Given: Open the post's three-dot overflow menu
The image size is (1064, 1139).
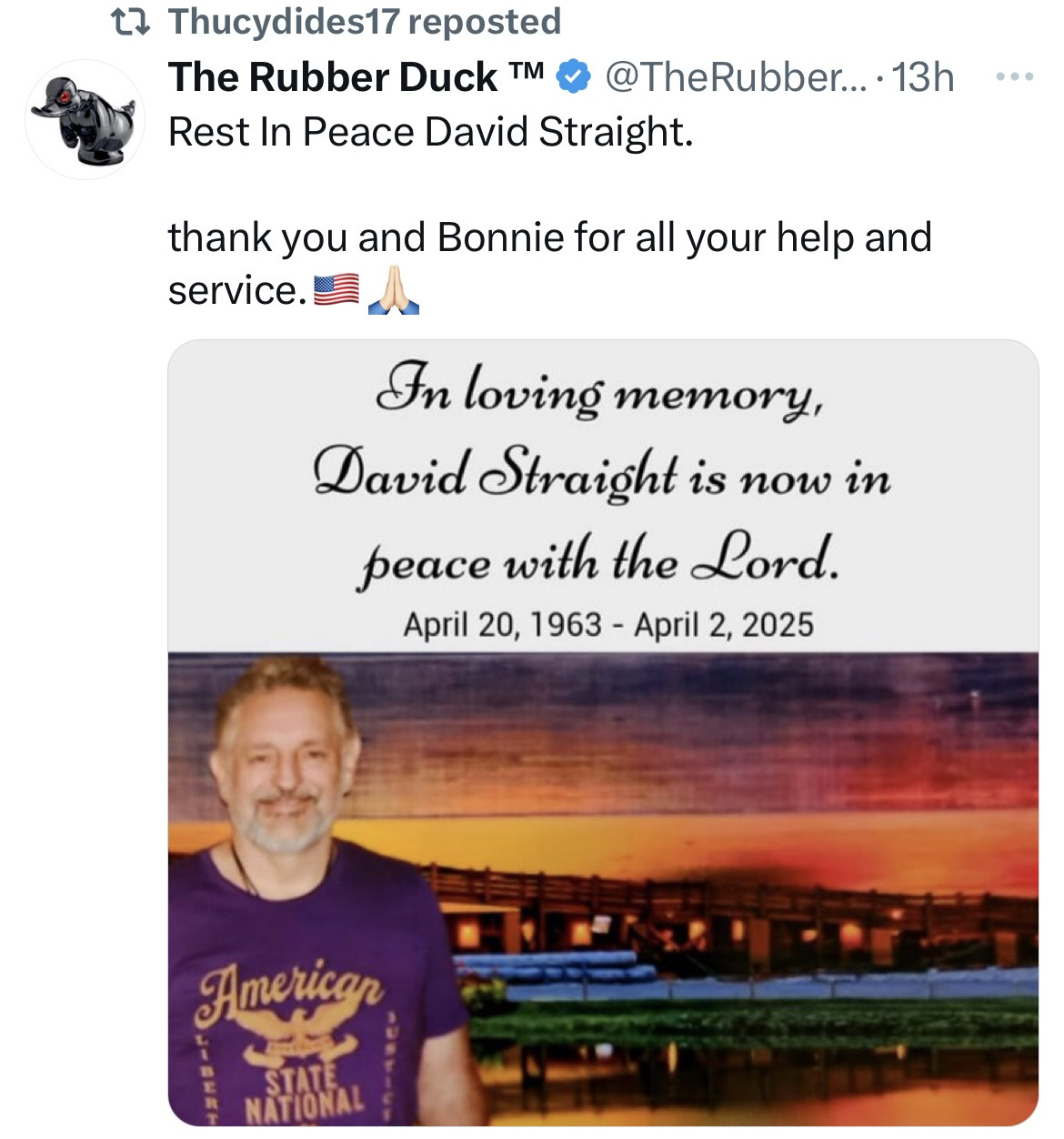Looking at the screenshot, I should [1014, 77].
